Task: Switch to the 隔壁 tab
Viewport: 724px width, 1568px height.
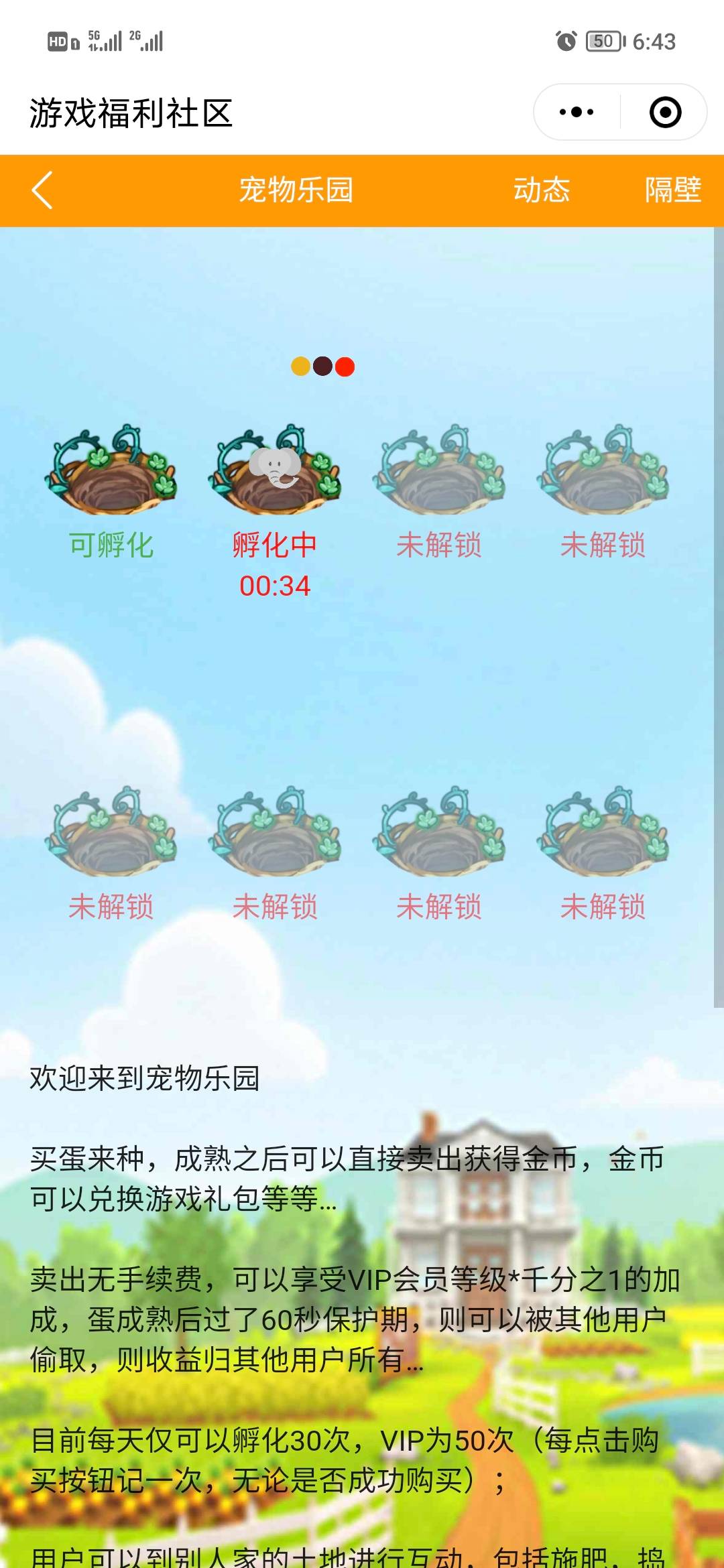Action: point(672,190)
